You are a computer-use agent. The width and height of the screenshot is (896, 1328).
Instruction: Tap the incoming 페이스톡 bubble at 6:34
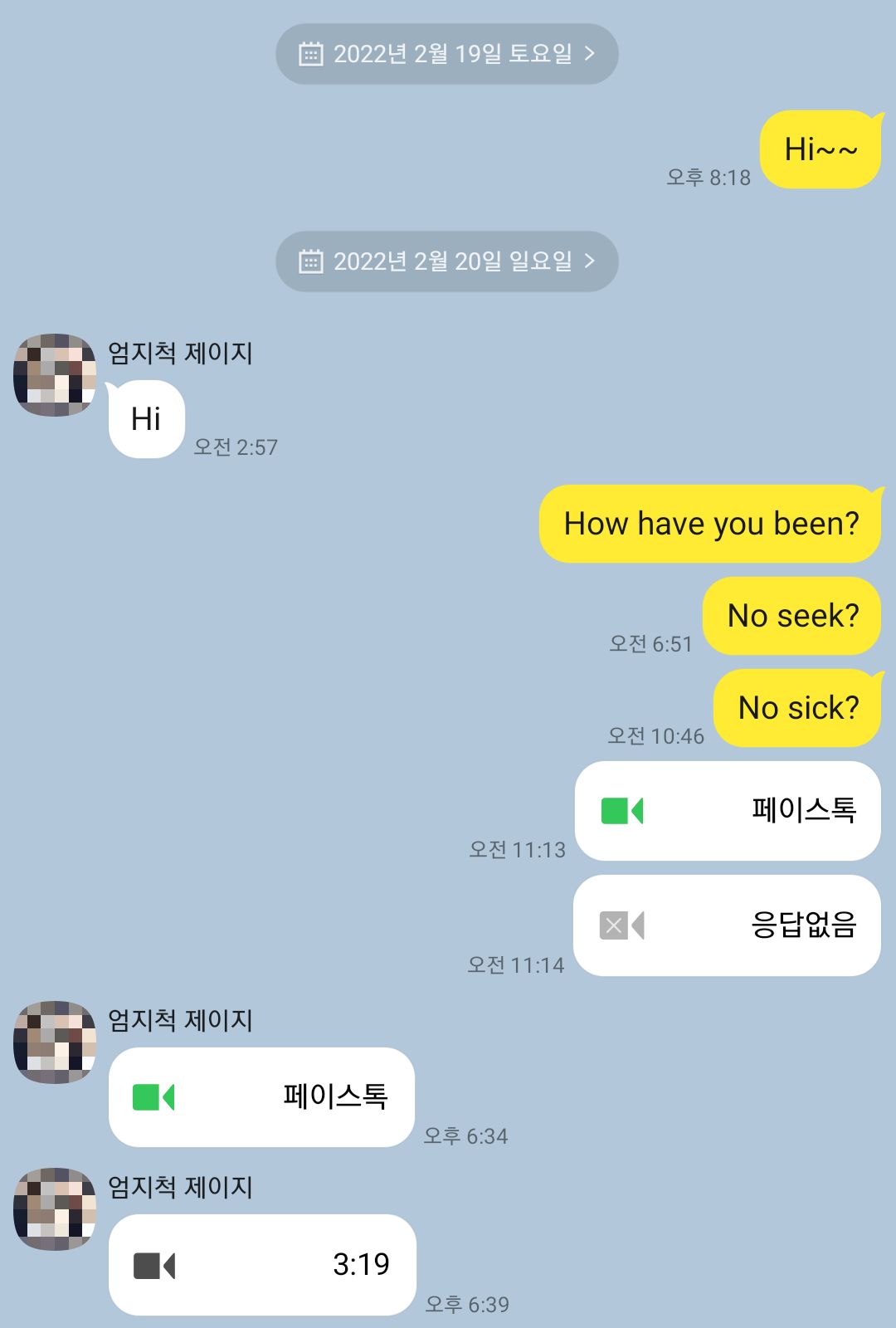pyautogui.click(x=261, y=1097)
